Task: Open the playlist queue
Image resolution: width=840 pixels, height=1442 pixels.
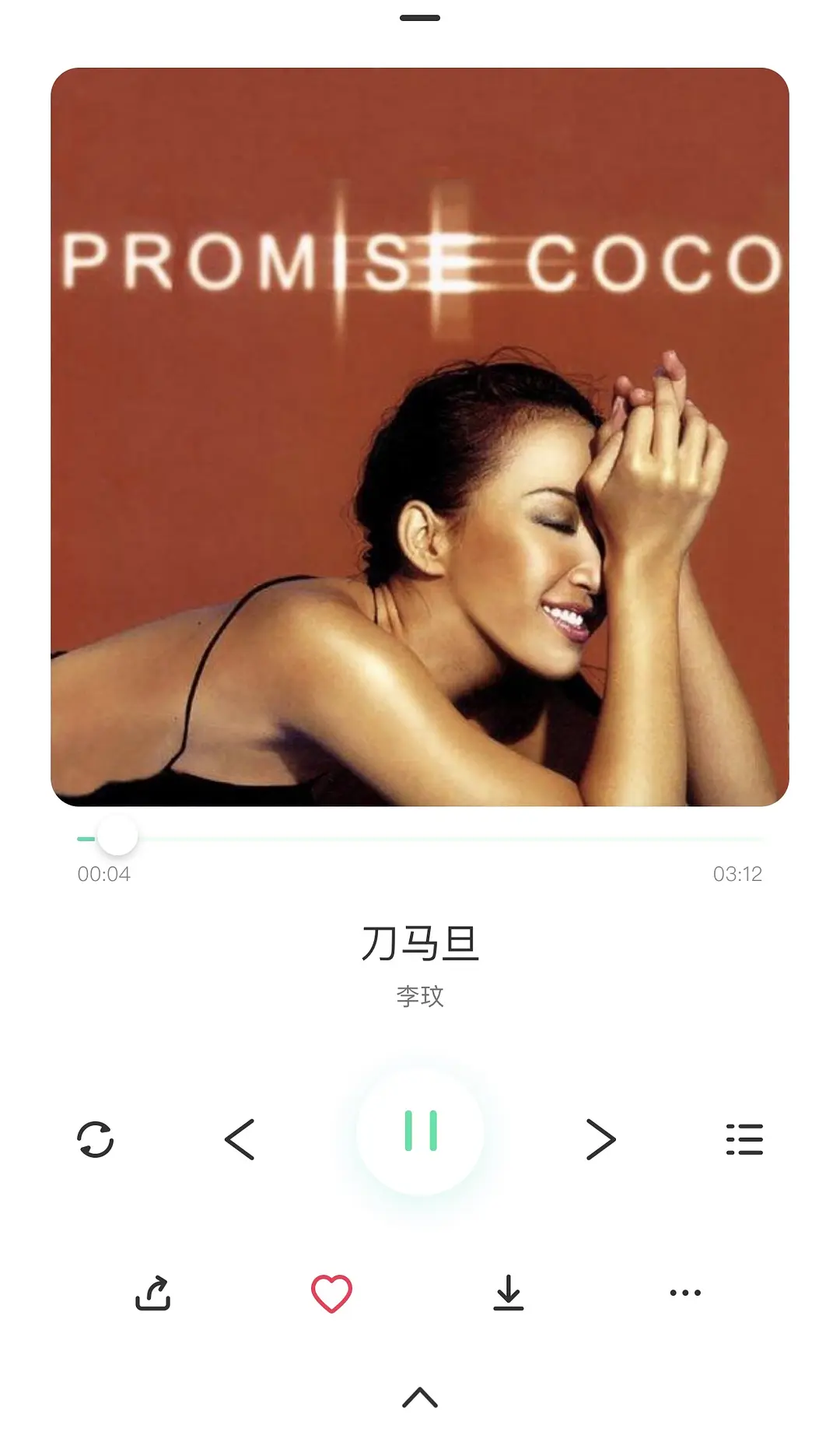Action: (x=744, y=1140)
